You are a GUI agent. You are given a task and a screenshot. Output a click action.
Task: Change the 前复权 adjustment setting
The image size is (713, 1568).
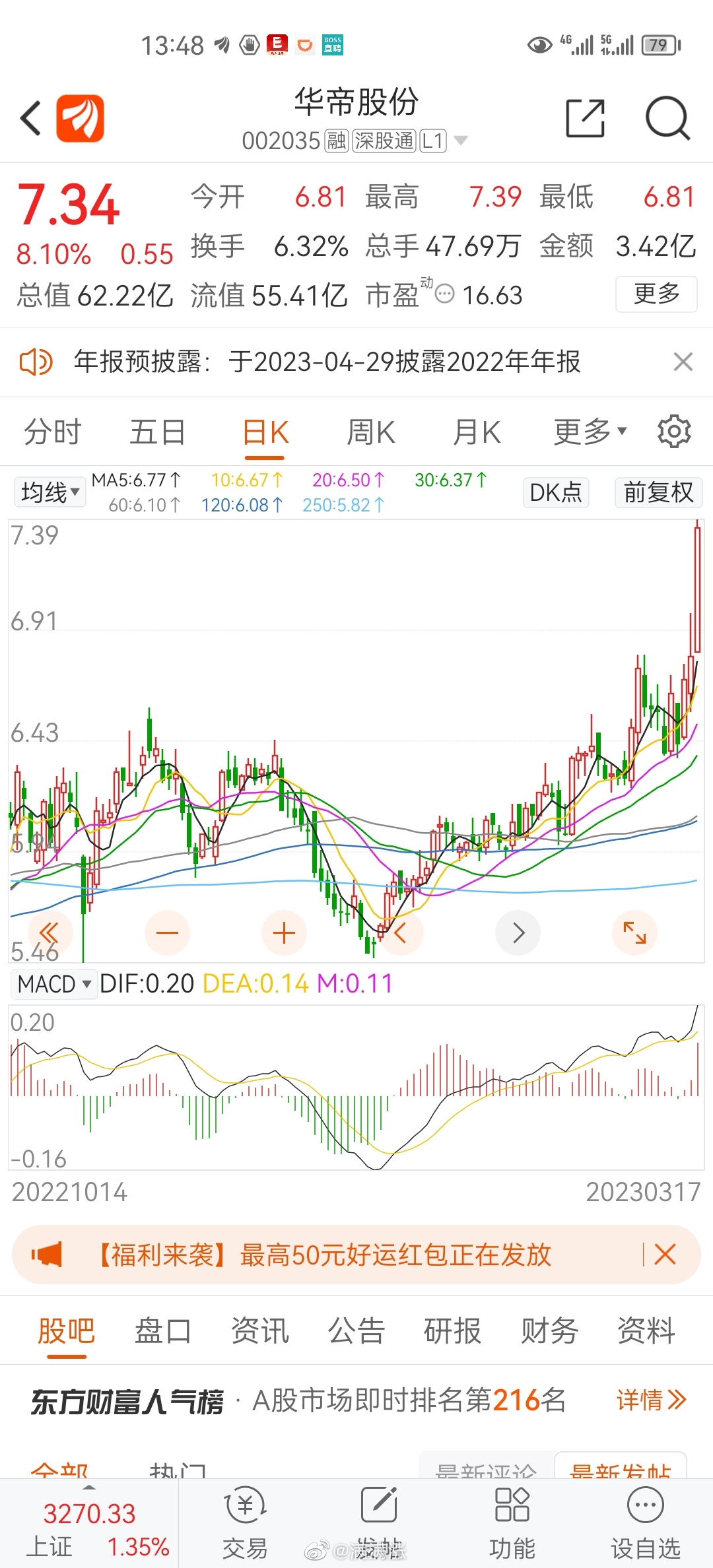[x=658, y=492]
